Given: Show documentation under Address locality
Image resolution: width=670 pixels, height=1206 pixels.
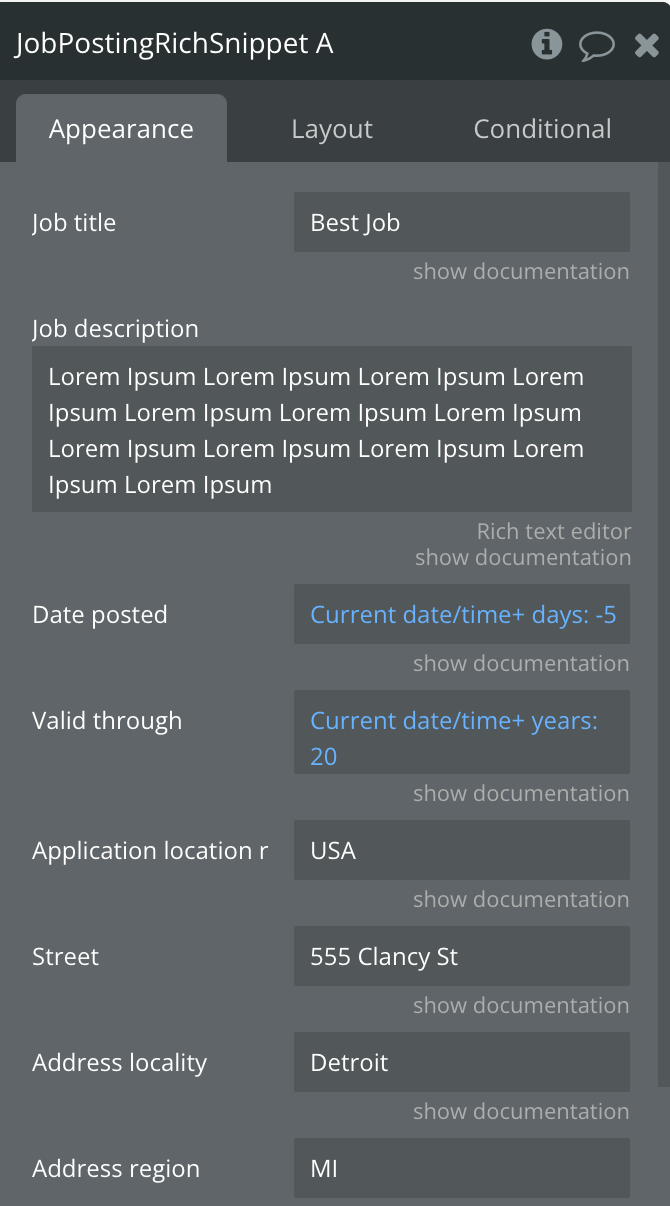Looking at the screenshot, I should click(x=521, y=1111).
